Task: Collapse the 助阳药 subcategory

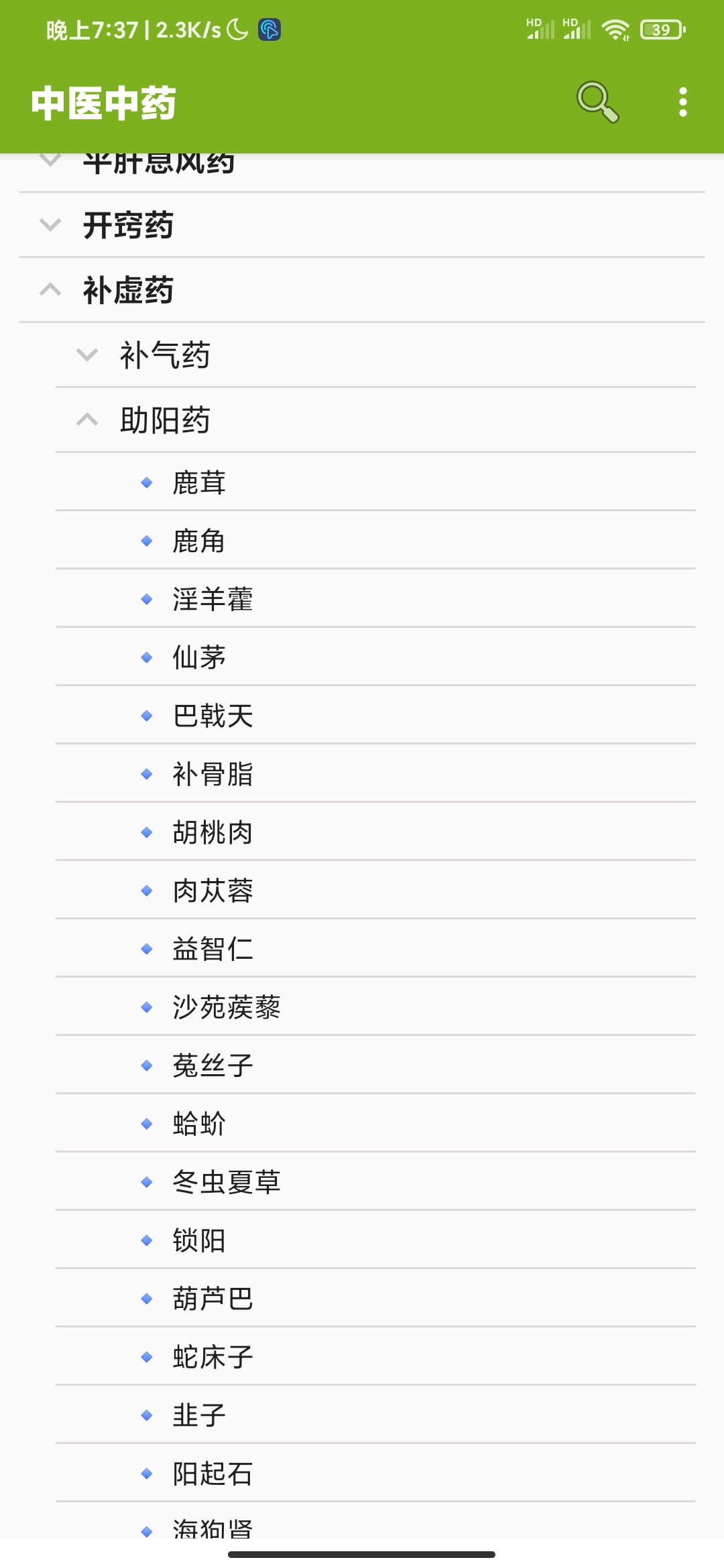Action: point(164,420)
